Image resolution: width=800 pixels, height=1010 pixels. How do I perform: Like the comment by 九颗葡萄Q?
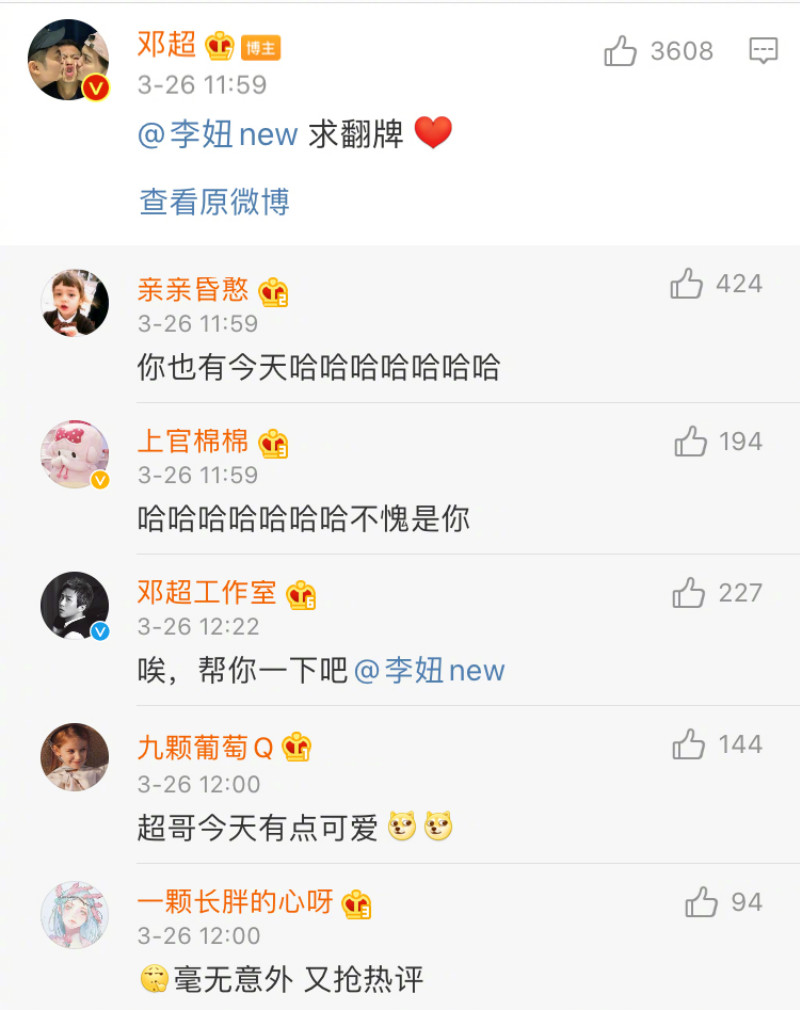point(689,745)
